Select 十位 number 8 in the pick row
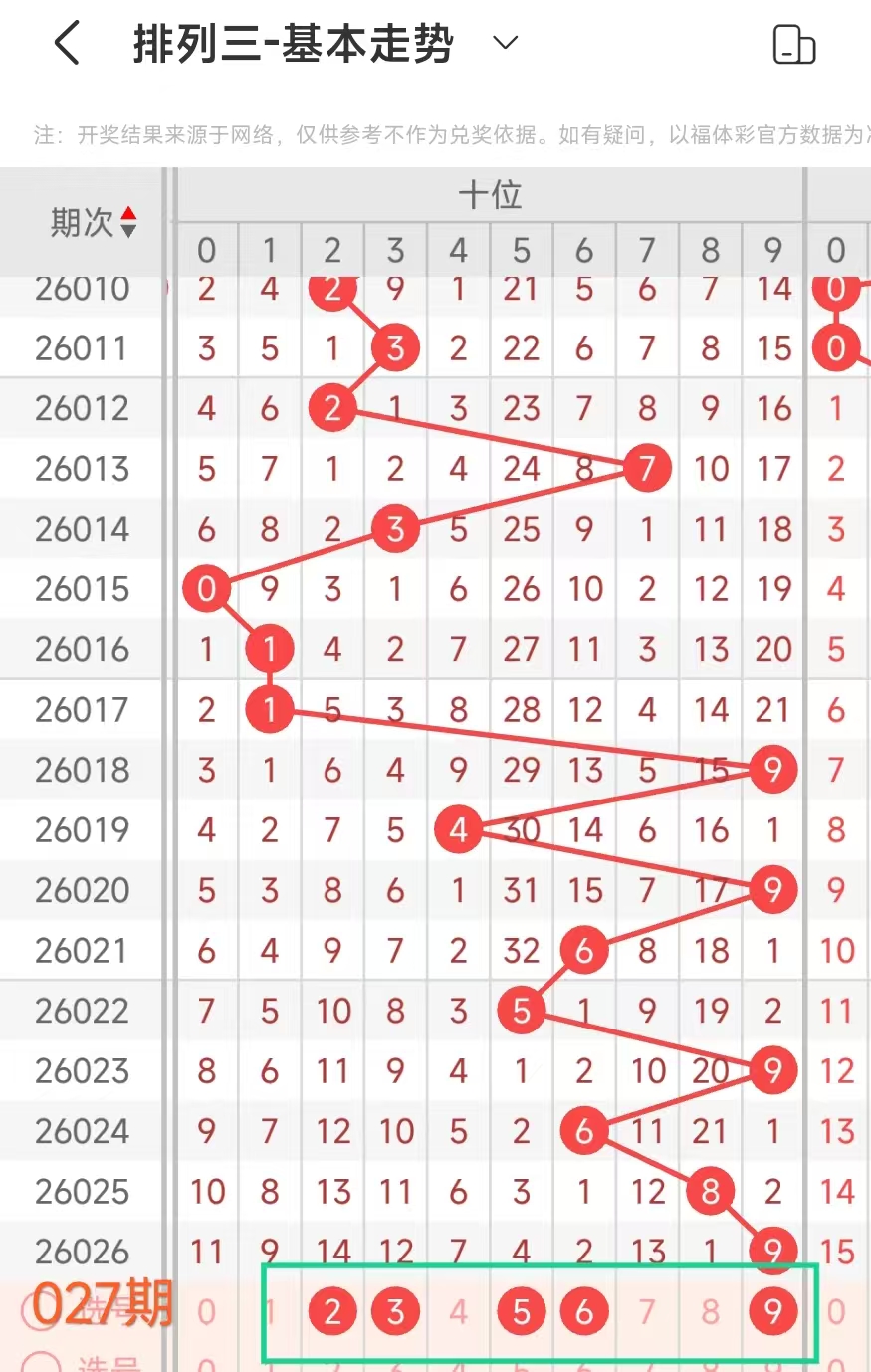This screenshot has width=871, height=1372. point(710,1312)
